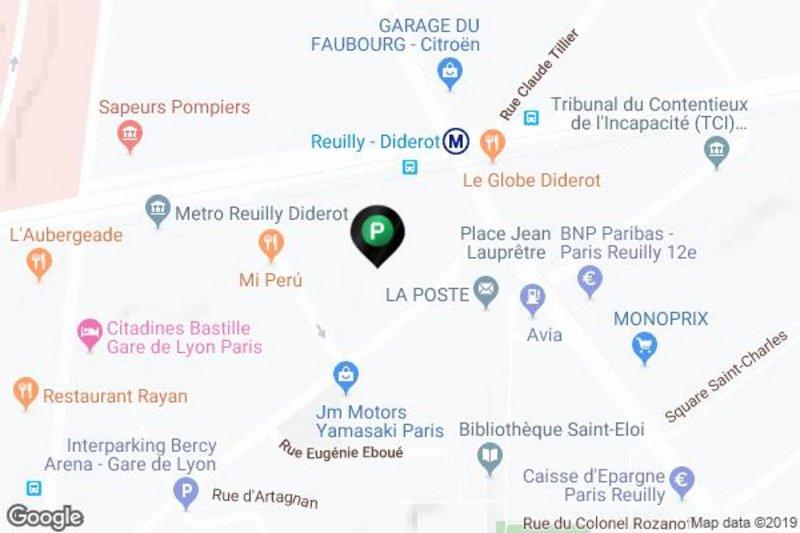Tap the Reuilly - Diderot metro station icon
Viewport: 800px width, 533px height.
tap(457, 141)
